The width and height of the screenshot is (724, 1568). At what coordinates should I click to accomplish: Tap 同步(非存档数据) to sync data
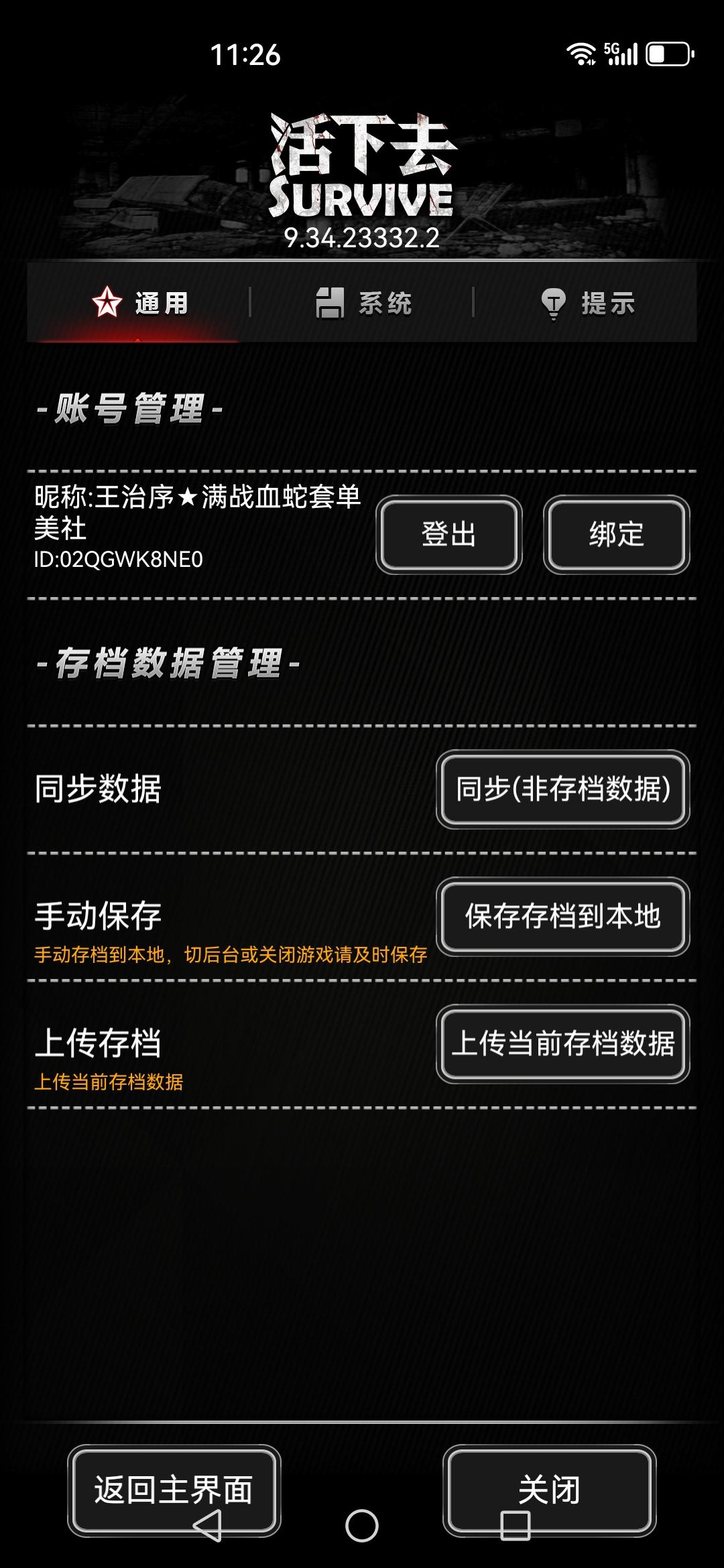(x=562, y=791)
